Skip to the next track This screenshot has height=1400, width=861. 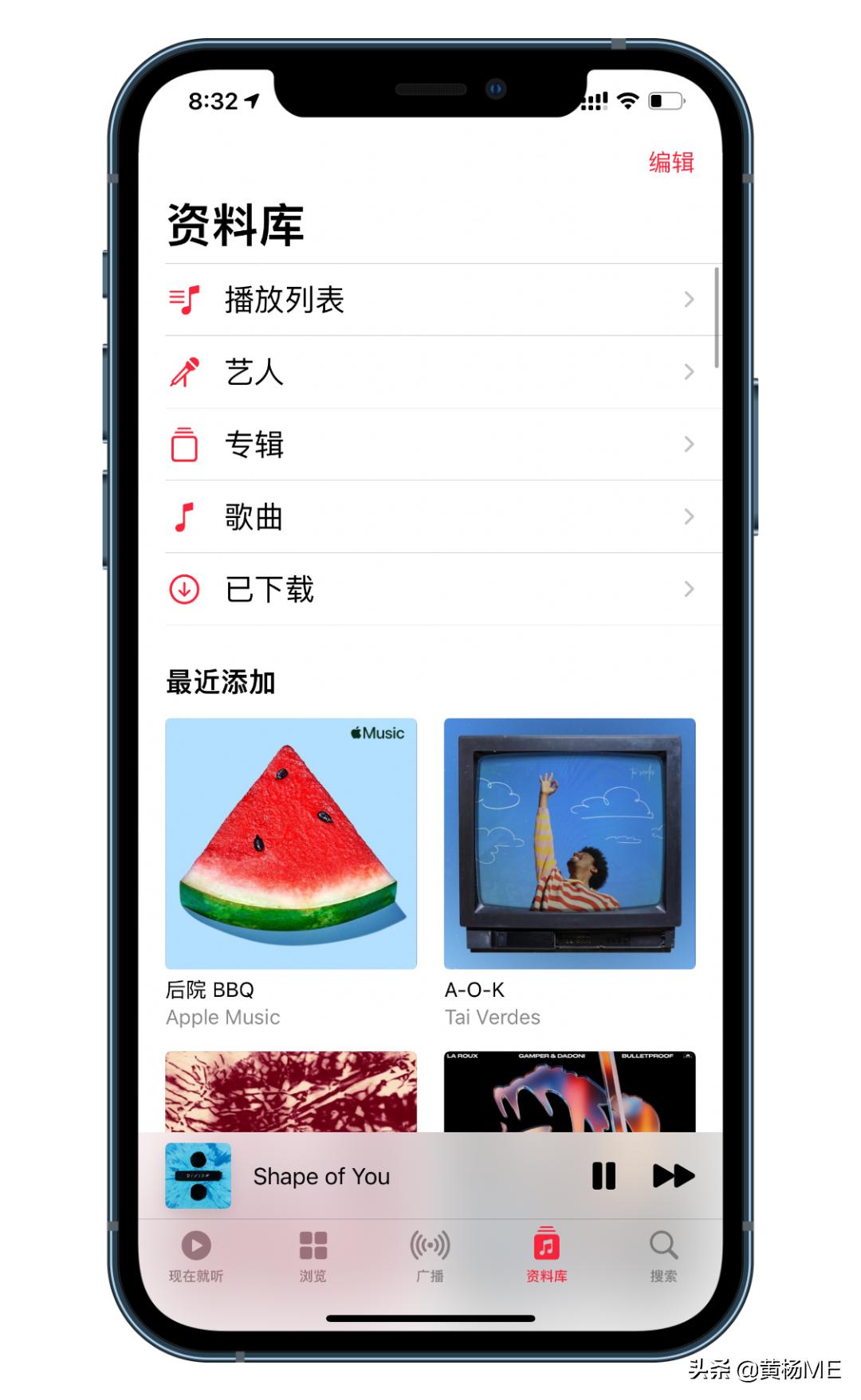coord(674,1175)
